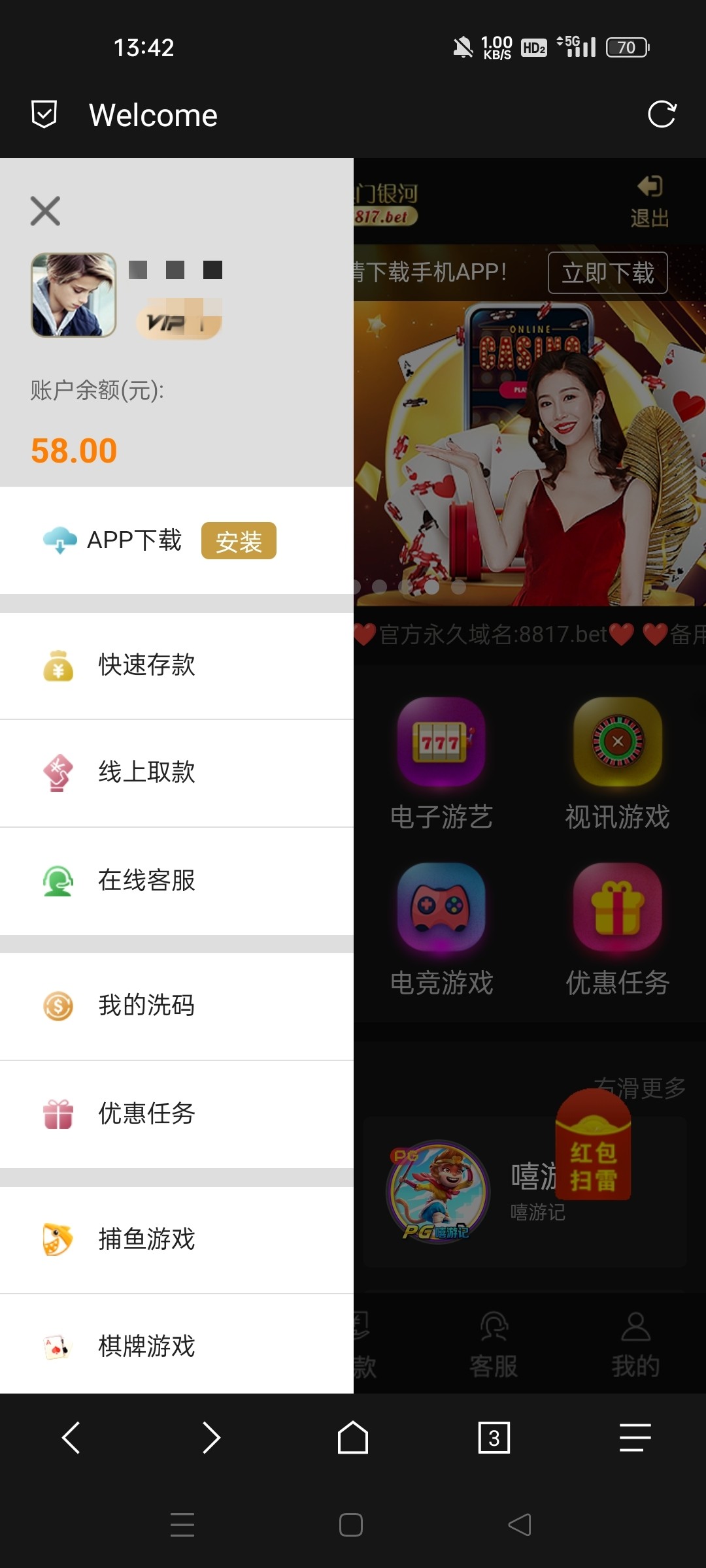706x1568 pixels.
Task: Tap 立即下载 download now button
Action: pos(607,273)
